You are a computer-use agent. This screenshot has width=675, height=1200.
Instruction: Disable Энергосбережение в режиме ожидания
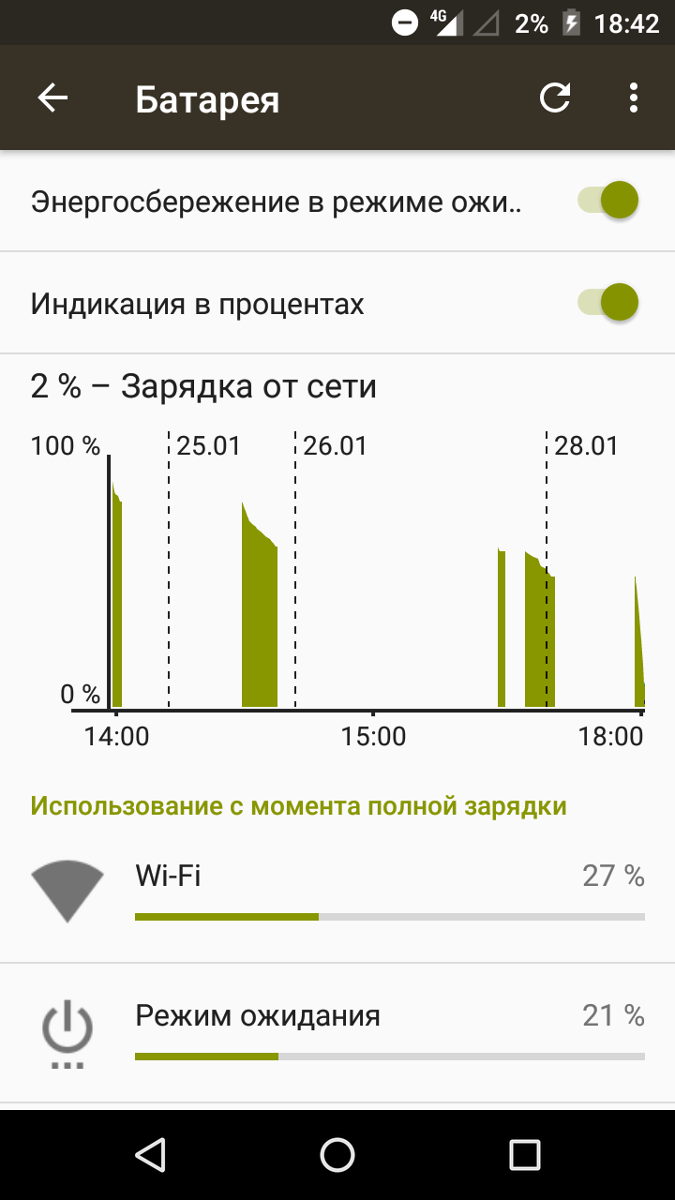(608, 201)
